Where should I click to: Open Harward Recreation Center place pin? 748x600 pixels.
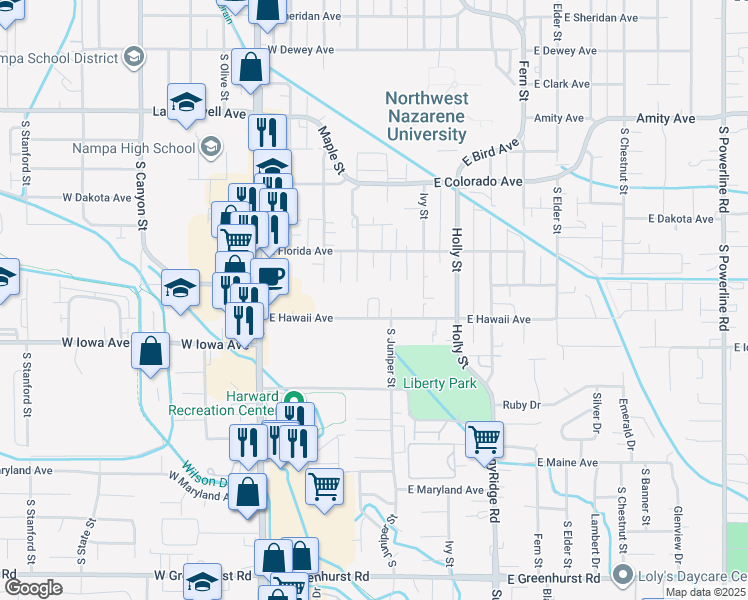click(294, 398)
